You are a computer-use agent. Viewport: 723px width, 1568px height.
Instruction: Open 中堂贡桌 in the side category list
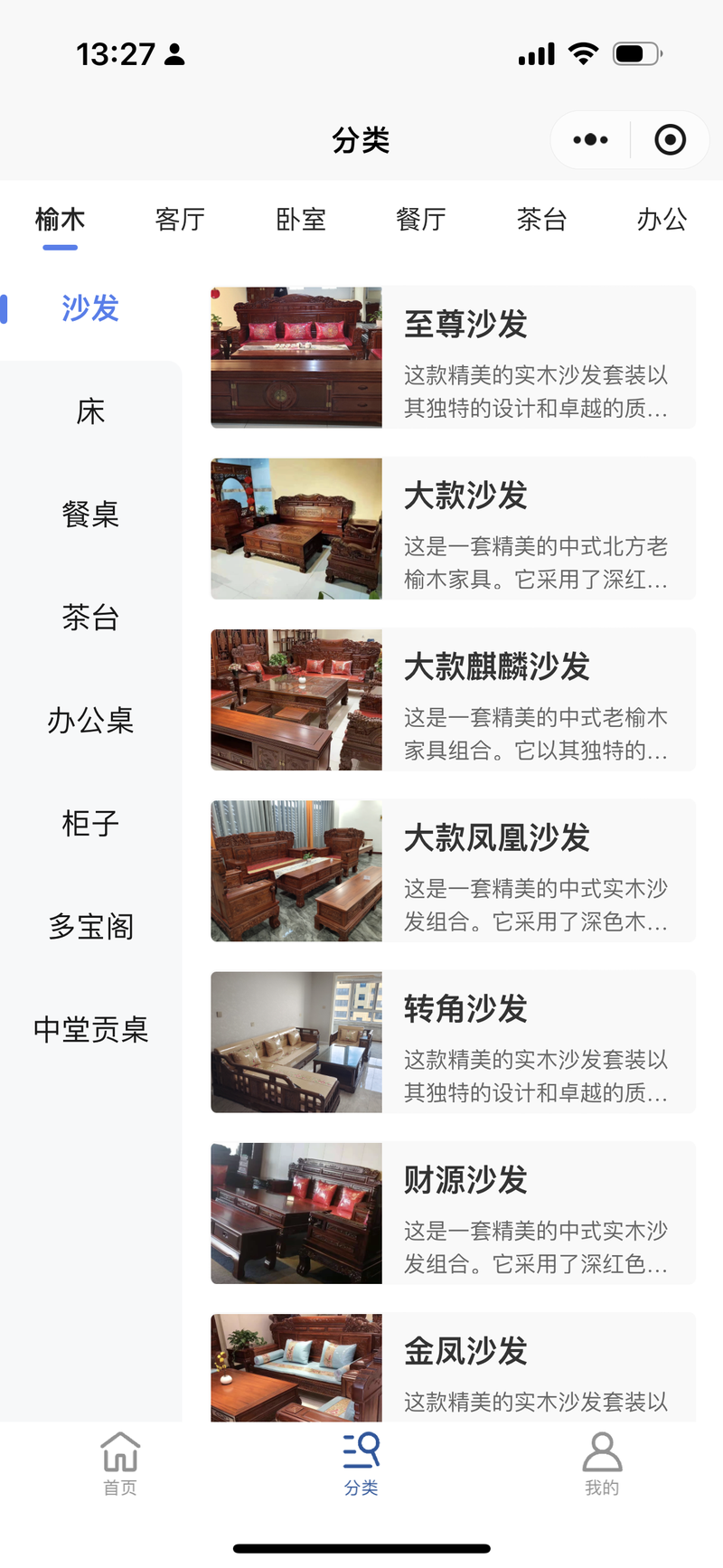click(x=90, y=1030)
